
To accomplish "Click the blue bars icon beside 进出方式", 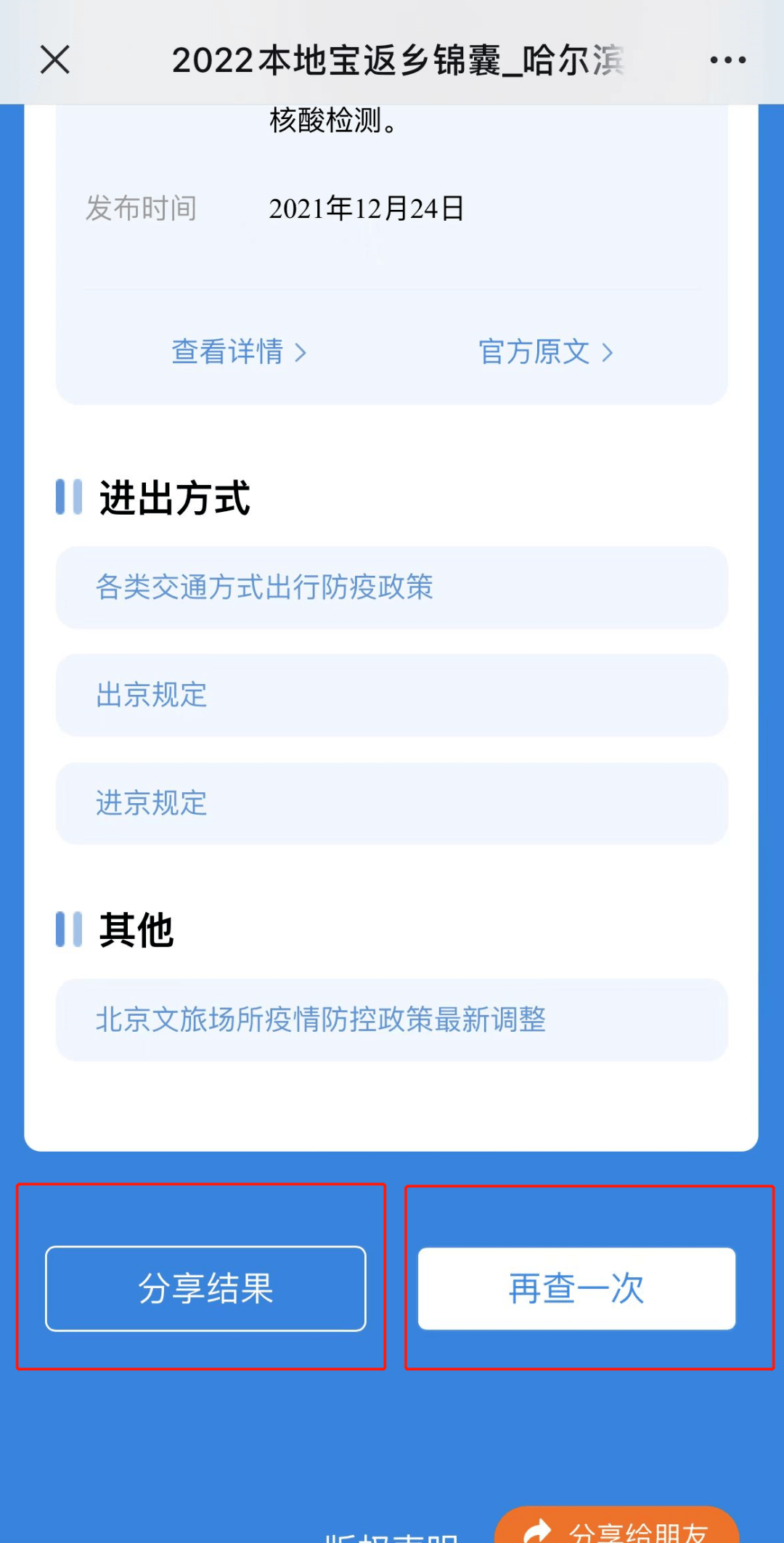I will pos(68,498).
